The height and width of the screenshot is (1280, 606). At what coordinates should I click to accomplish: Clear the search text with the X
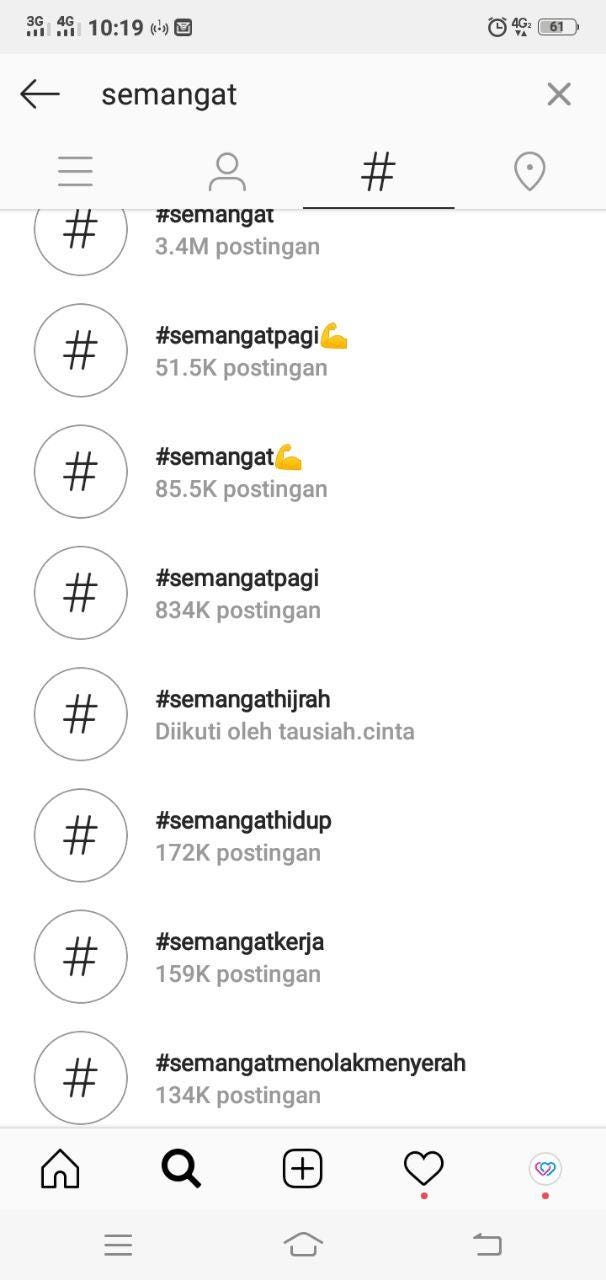coord(559,94)
